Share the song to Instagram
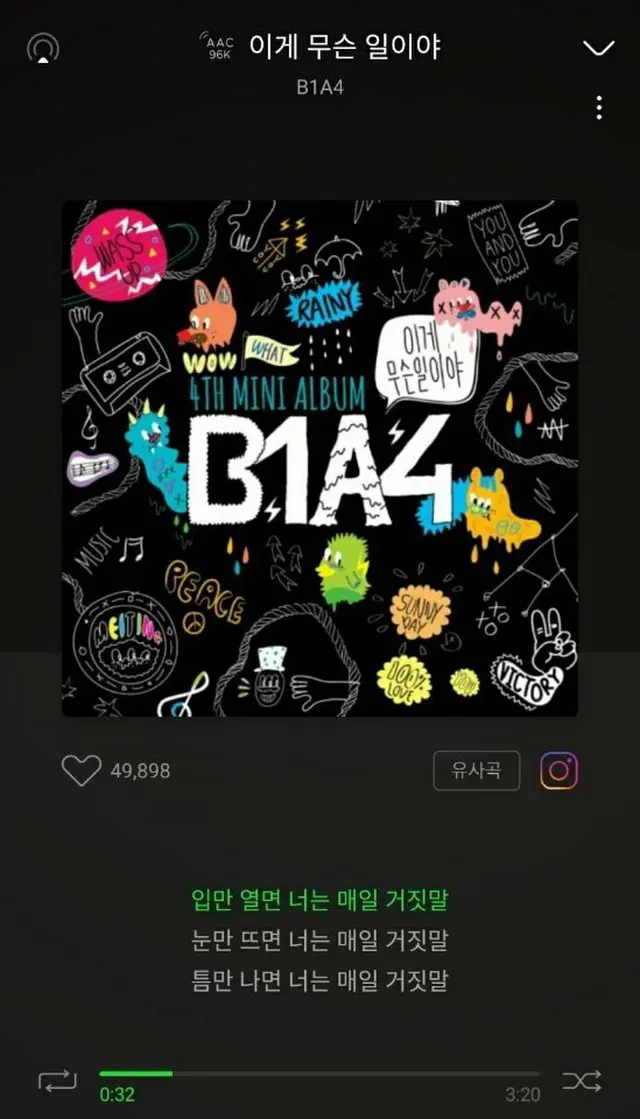The height and width of the screenshot is (1119, 640). (560, 770)
